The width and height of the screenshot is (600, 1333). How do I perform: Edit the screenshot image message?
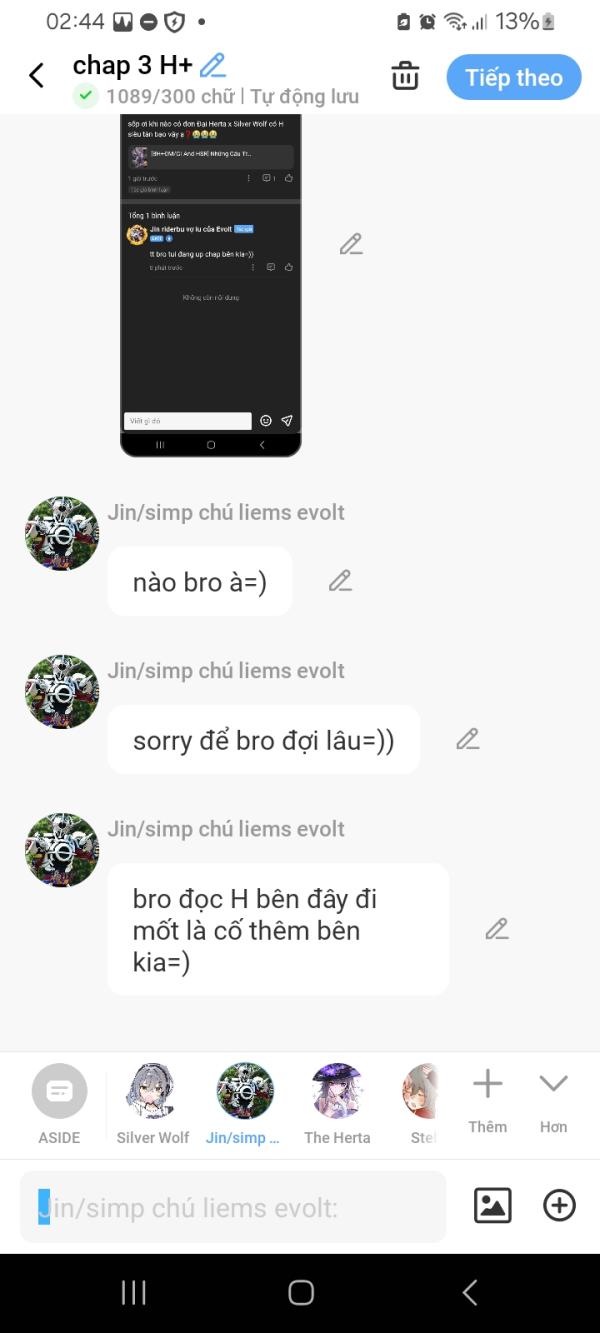click(x=351, y=244)
